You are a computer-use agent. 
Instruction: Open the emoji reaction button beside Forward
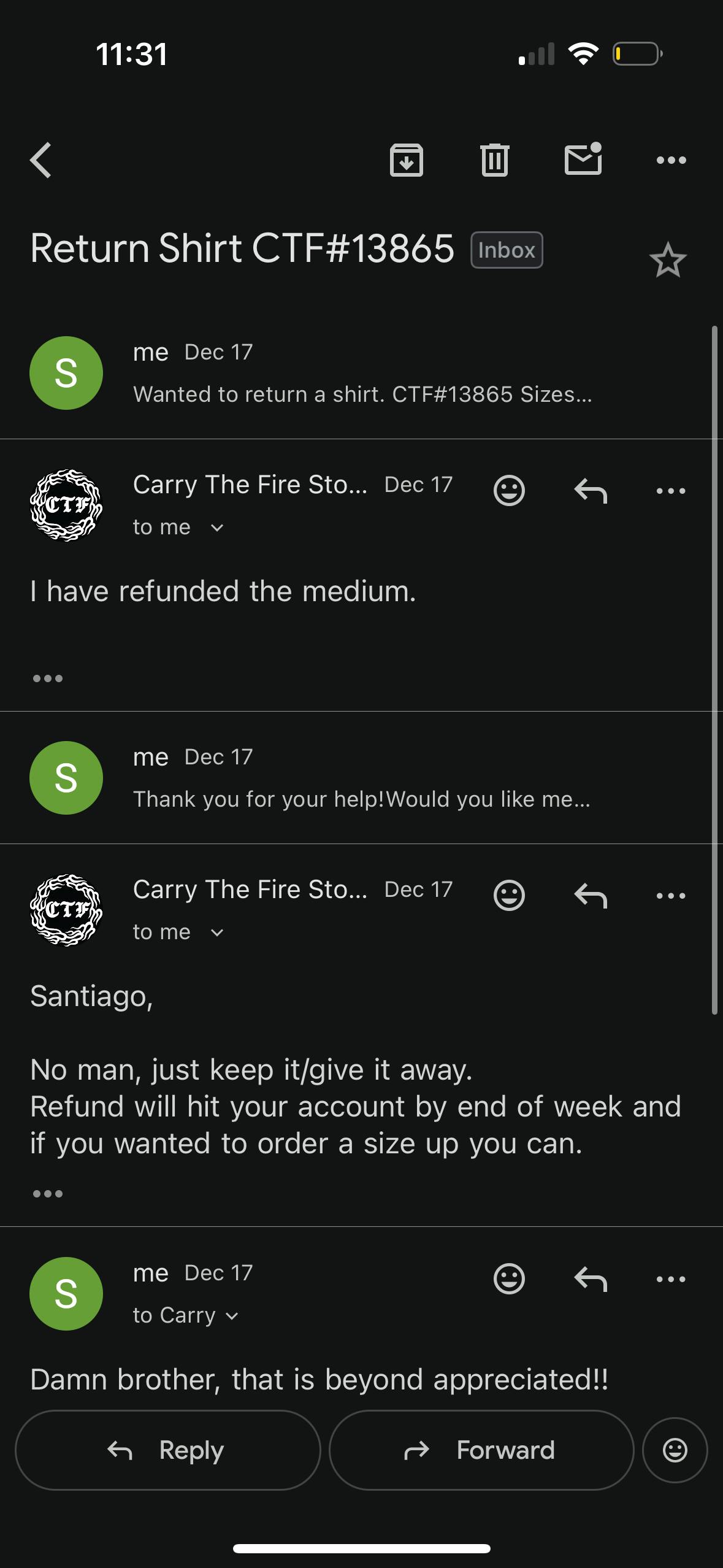pyautogui.click(x=675, y=1450)
